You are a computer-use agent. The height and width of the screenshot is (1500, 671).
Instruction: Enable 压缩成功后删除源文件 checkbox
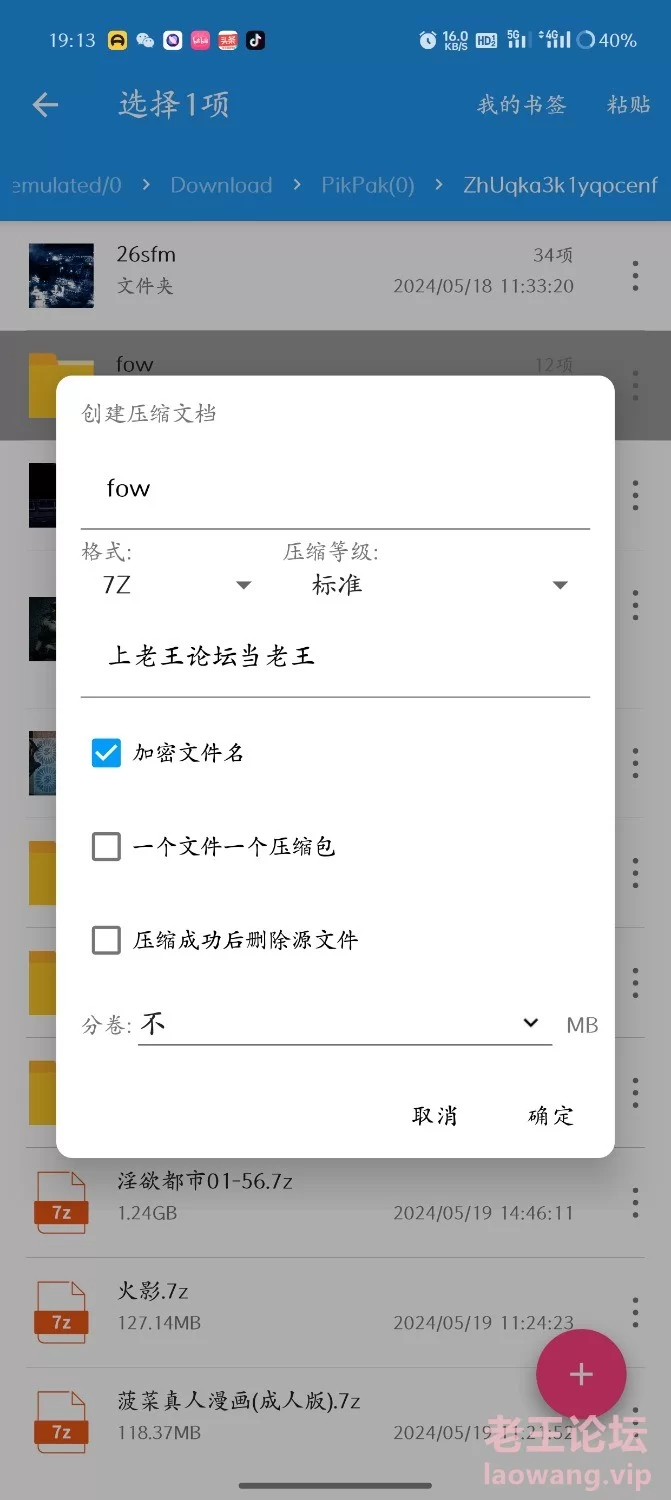tap(106, 940)
